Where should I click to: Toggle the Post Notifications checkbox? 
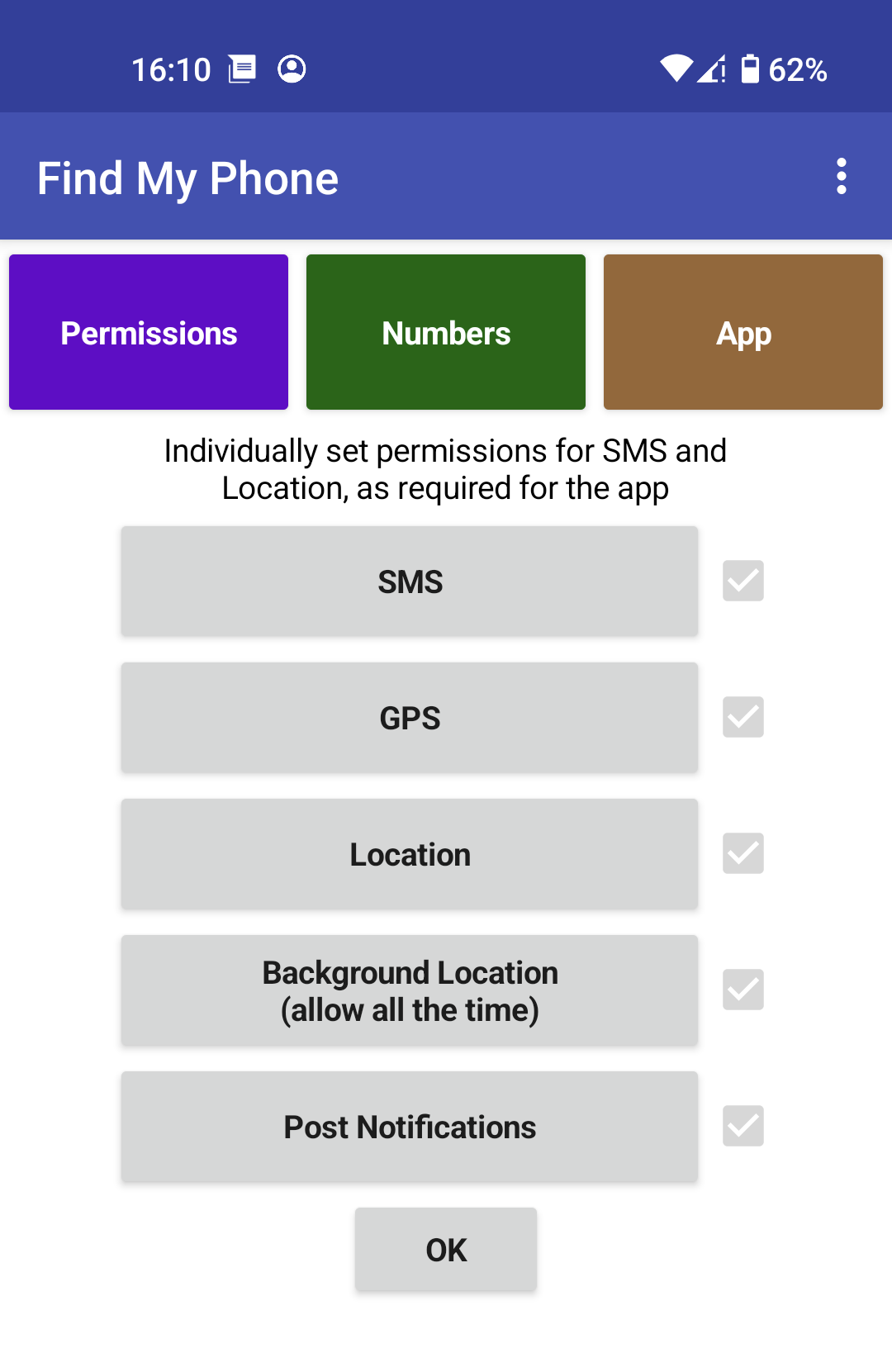[743, 1126]
